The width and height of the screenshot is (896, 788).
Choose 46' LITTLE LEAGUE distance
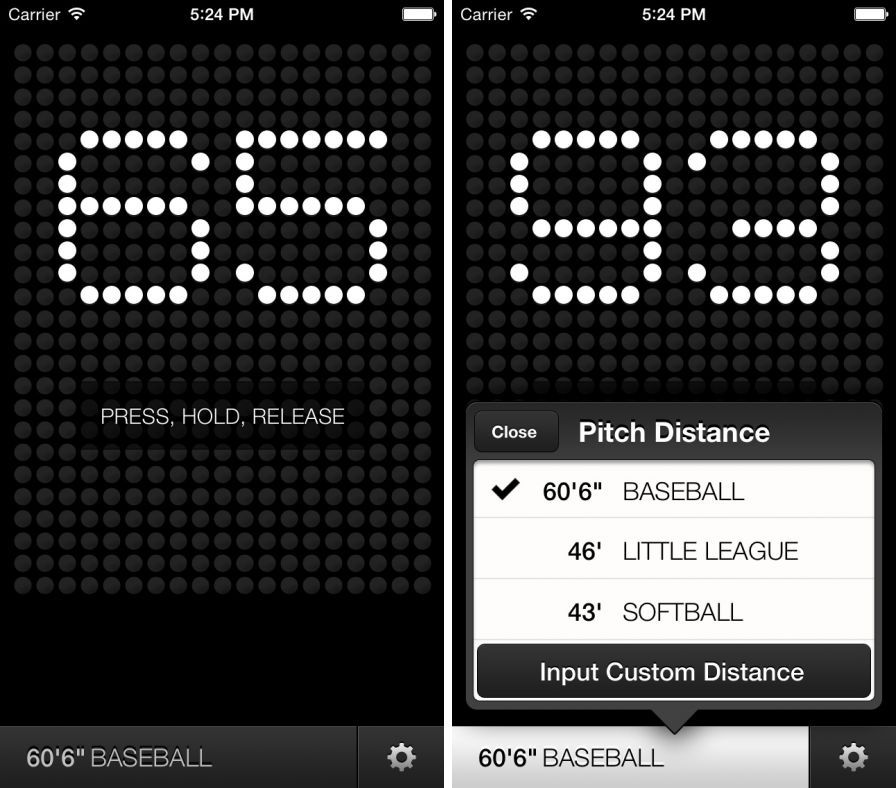(673, 550)
